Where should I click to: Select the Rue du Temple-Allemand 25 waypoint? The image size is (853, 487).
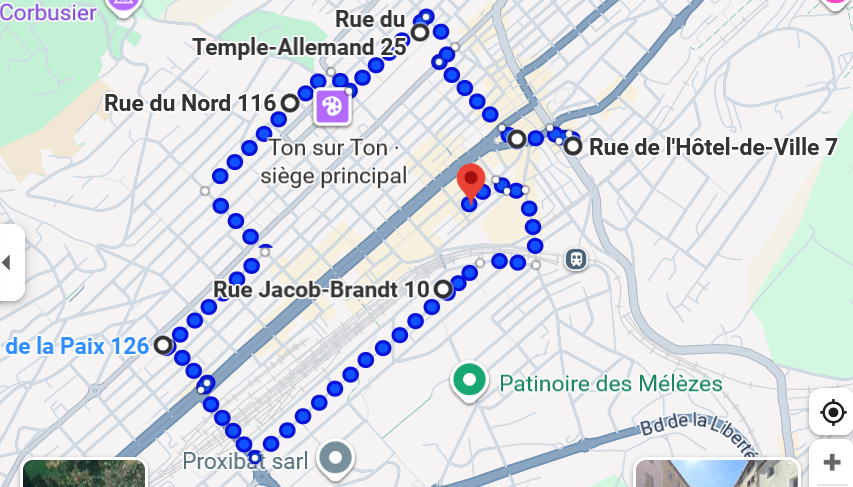coord(420,33)
